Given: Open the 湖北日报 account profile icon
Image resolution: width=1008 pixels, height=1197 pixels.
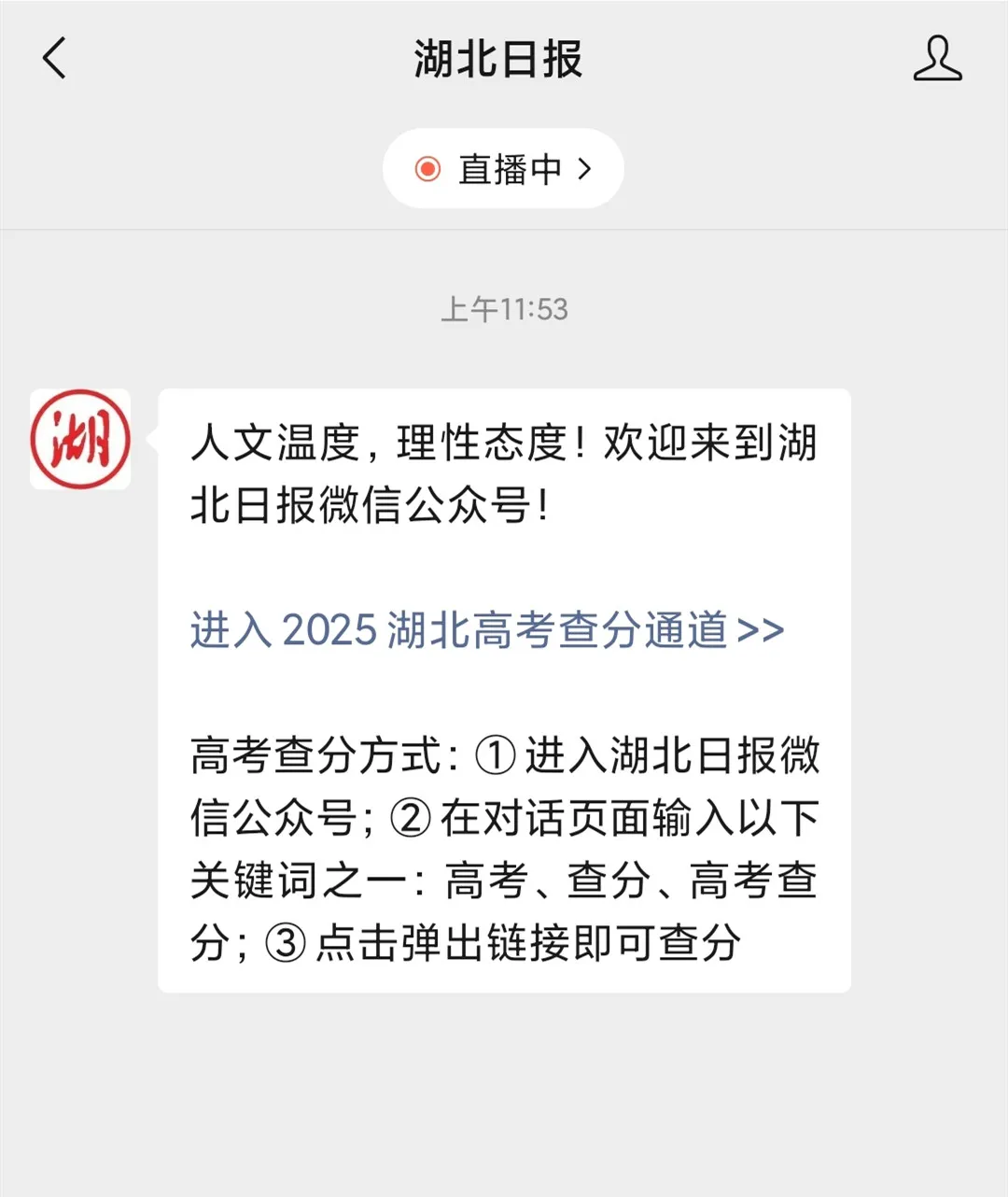Looking at the screenshot, I should tap(937, 59).
